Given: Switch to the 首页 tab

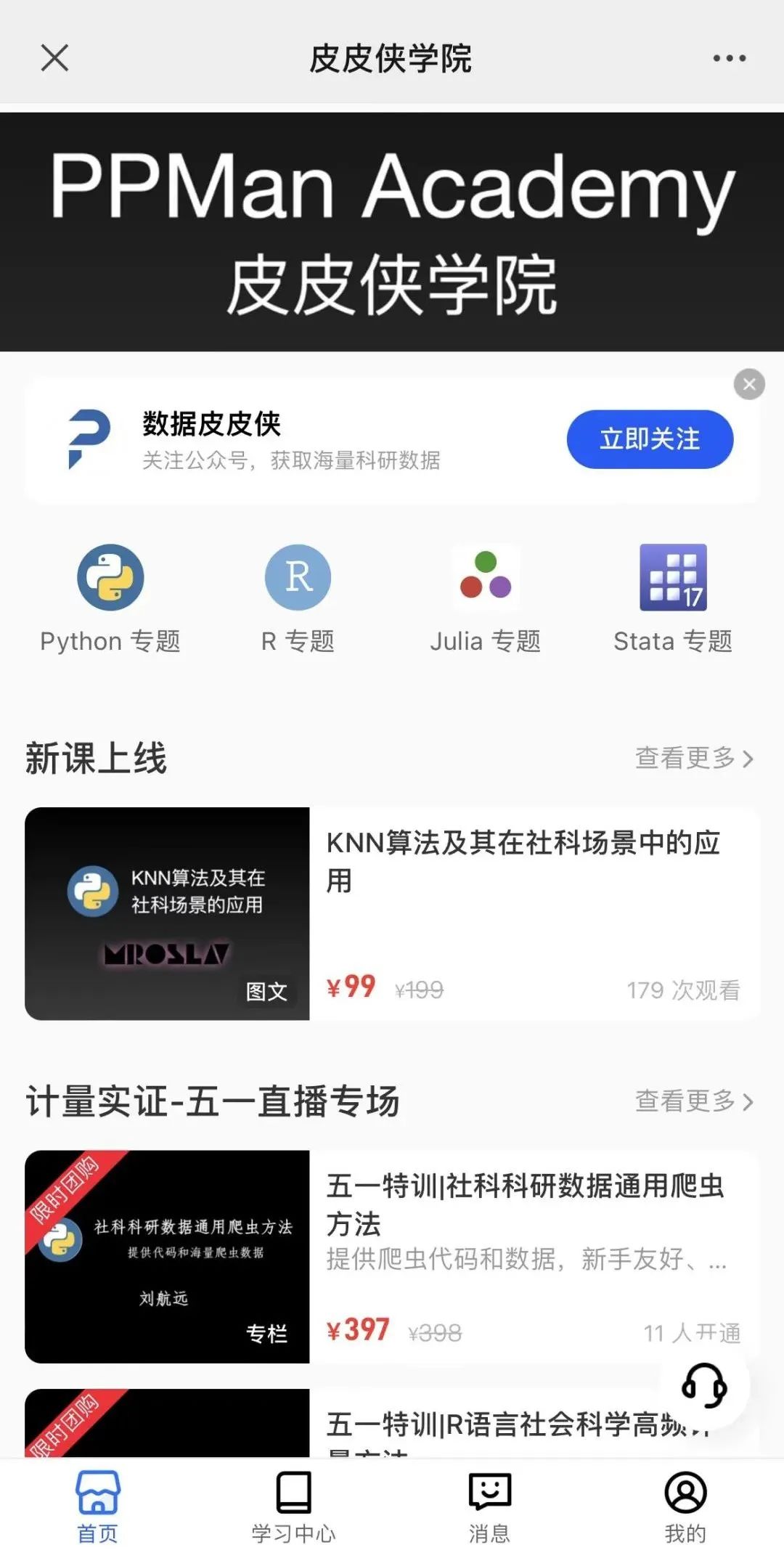Looking at the screenshot, I should pyautogui.click(x=98, y=1507).
